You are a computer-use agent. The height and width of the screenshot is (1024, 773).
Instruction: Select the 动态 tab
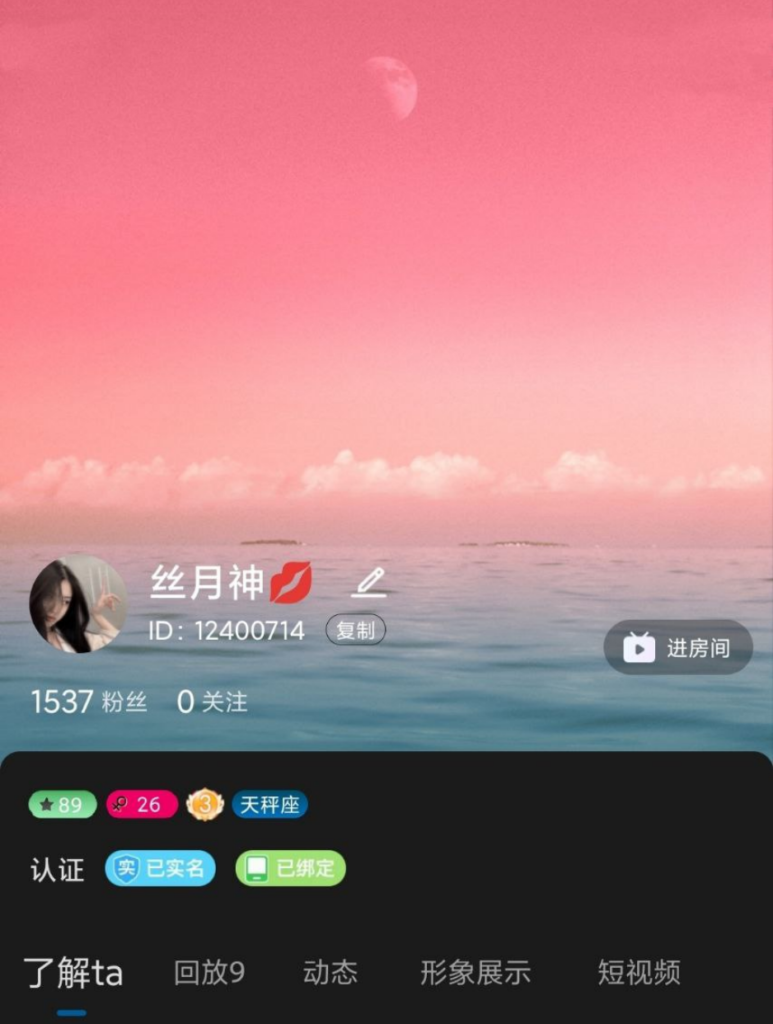click(x=330, y=973)
